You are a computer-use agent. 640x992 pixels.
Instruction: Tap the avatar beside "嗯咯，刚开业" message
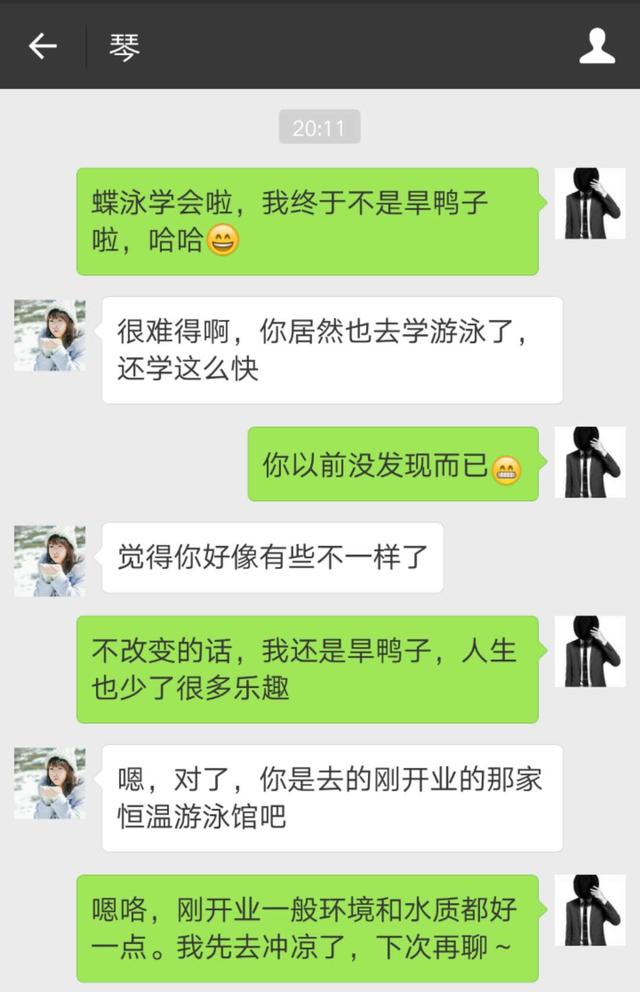[589, 910]
